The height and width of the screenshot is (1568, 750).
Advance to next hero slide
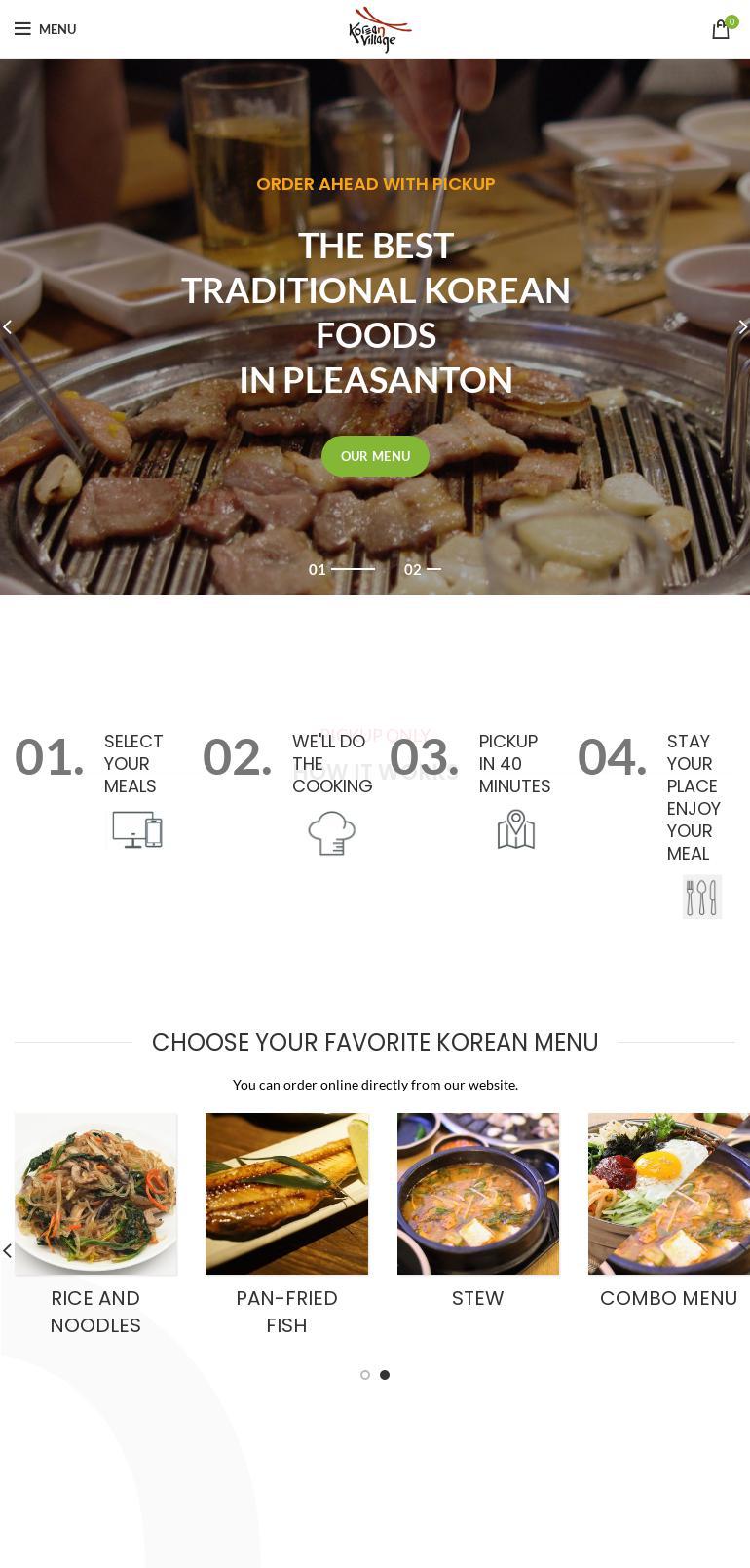tap(742, 327)
